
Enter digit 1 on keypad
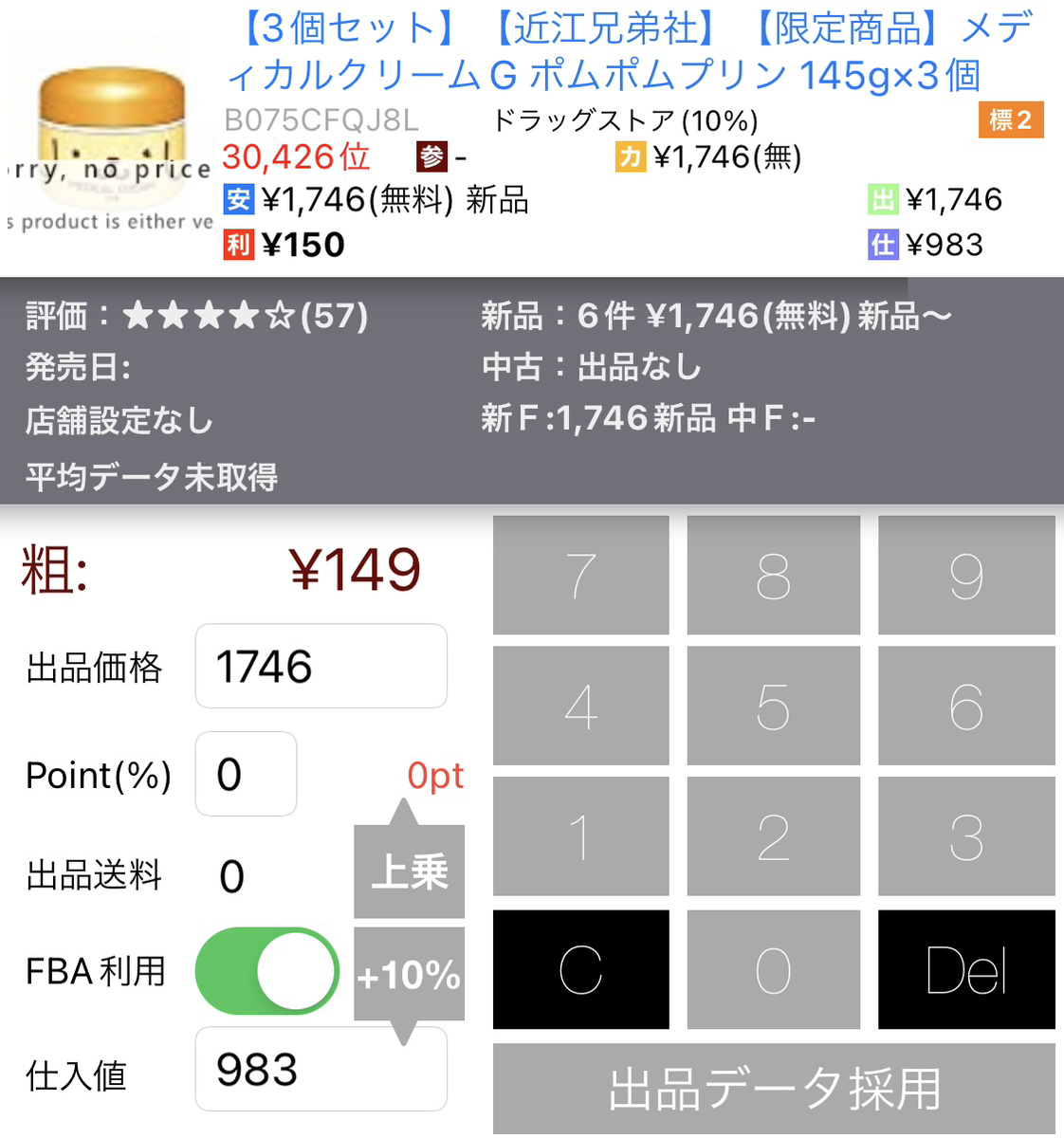tap(580, 836)
